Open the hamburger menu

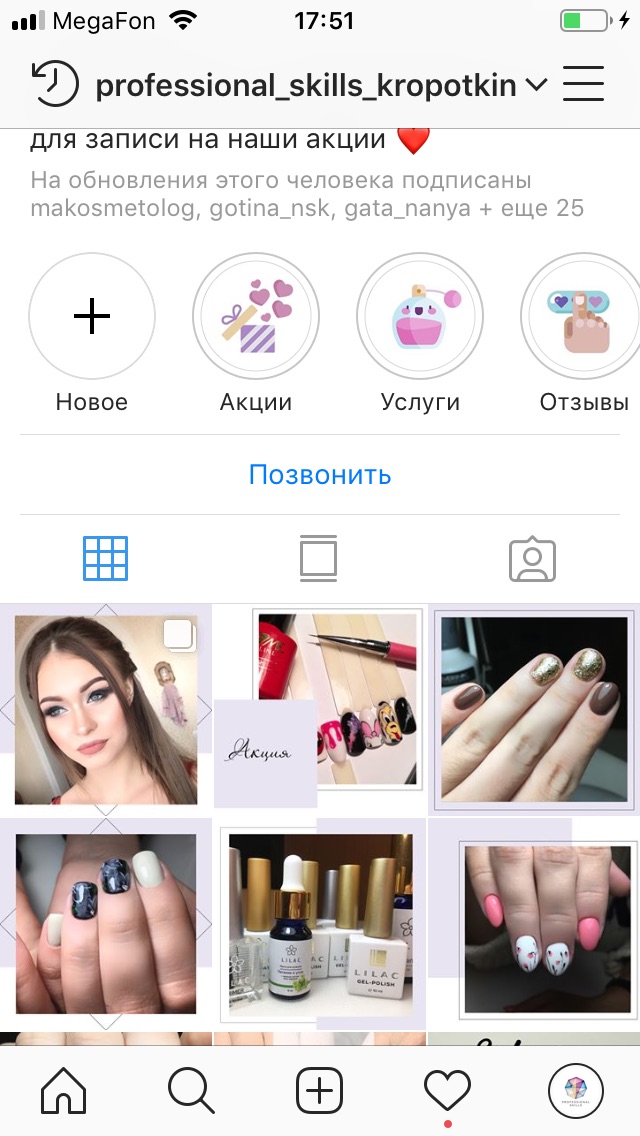point(584,84)
